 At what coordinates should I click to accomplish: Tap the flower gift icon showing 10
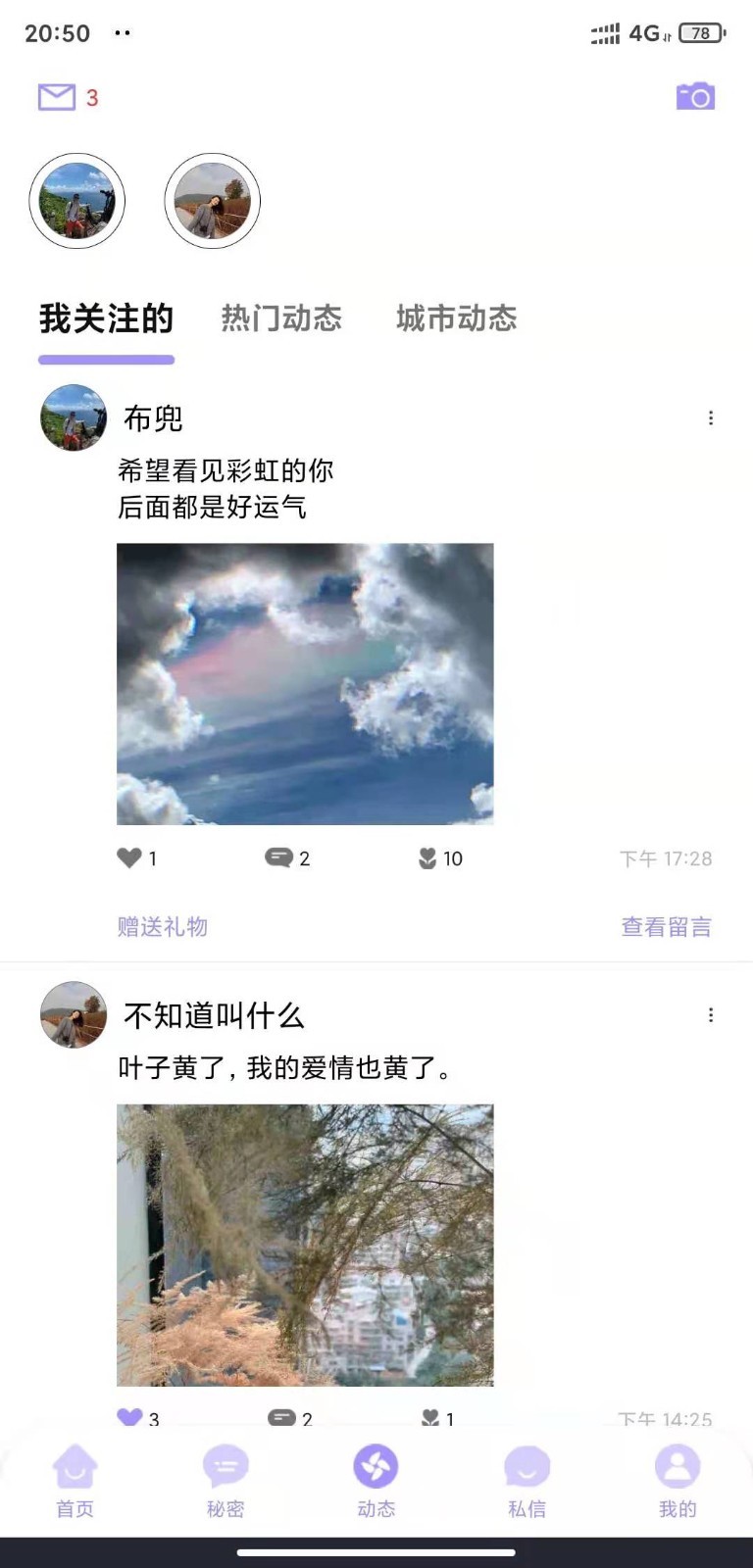point(427,857)
